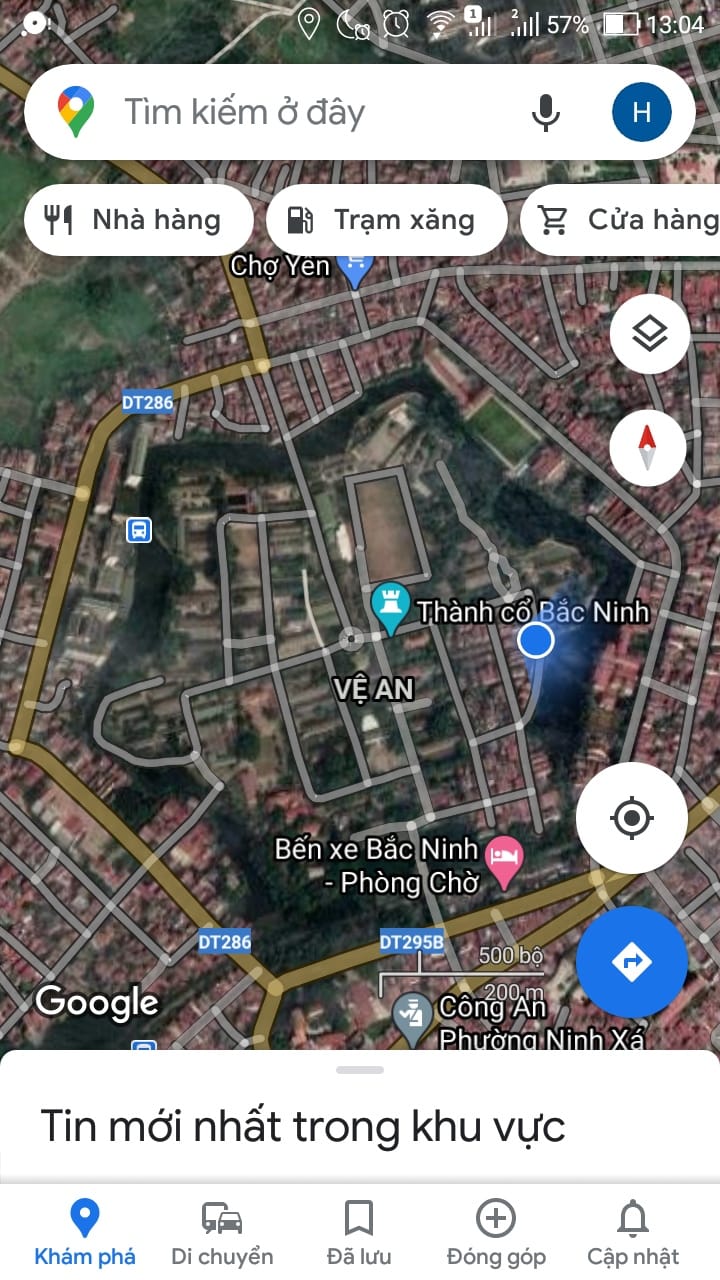Tap the Tìm kiếm ở đây search field
The width and height of the screenshot is (720, 1280).
click(300, 111)
